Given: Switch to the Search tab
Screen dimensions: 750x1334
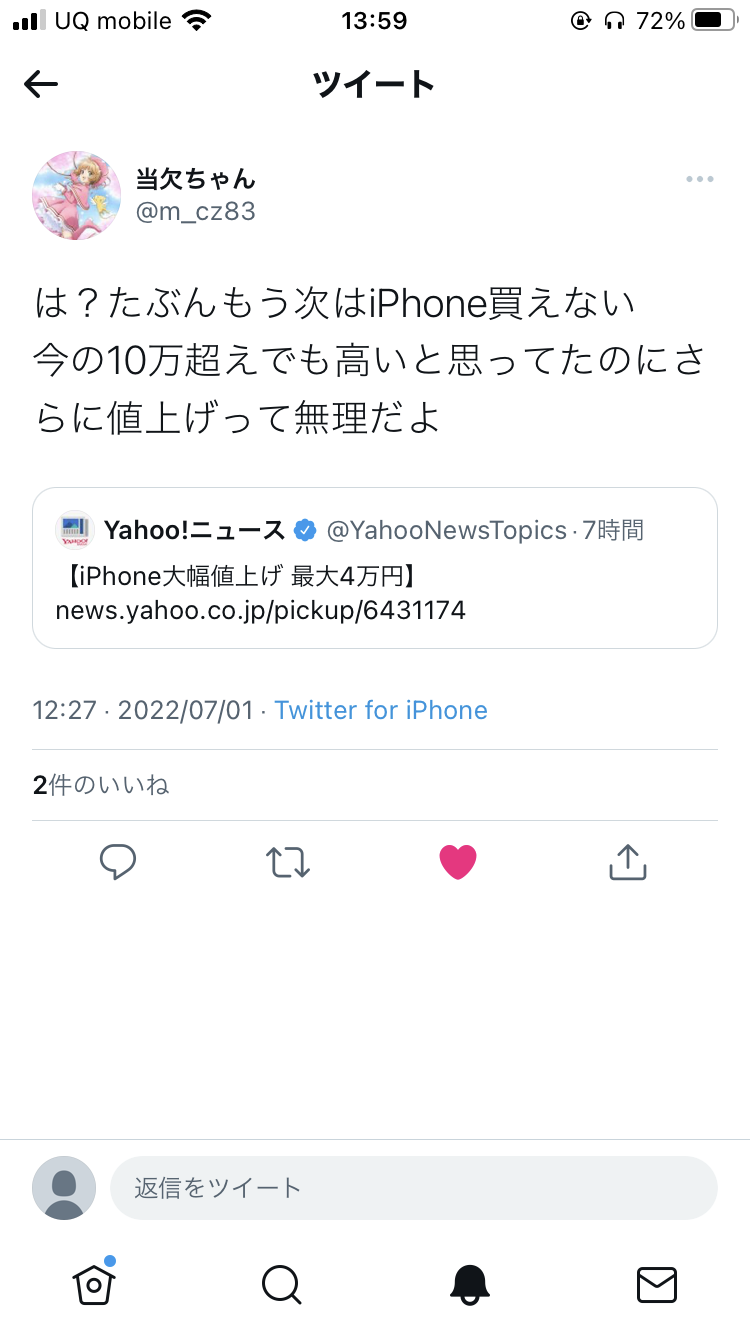Looking at the screenshot, I should pos(281,1284).
